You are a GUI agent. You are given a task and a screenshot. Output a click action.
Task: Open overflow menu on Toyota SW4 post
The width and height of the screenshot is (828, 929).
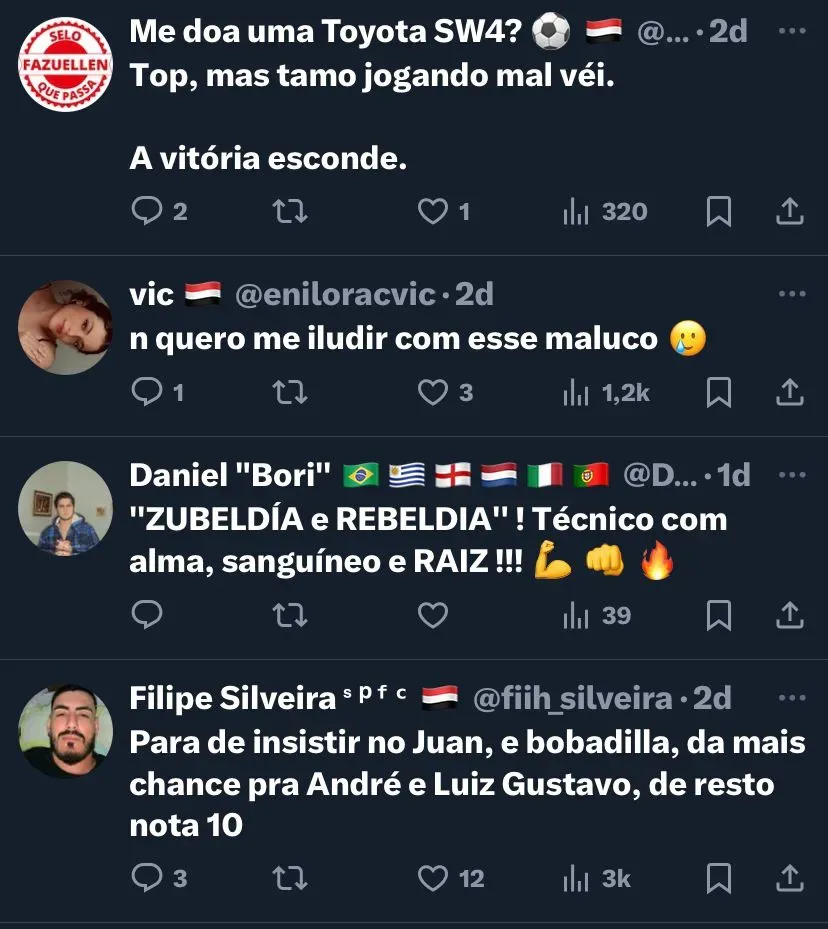[x=791, y=32]
